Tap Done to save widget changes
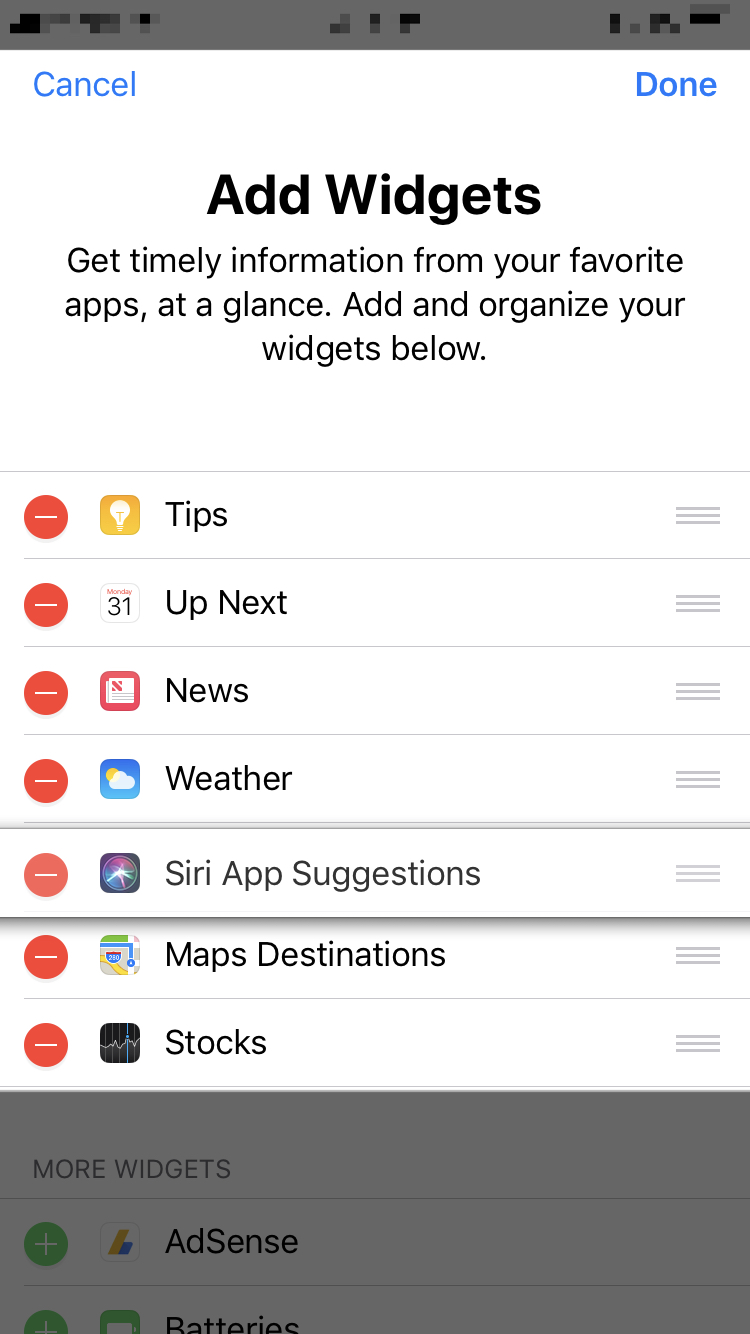750x1334 pixels. click(x=676, y=85)
